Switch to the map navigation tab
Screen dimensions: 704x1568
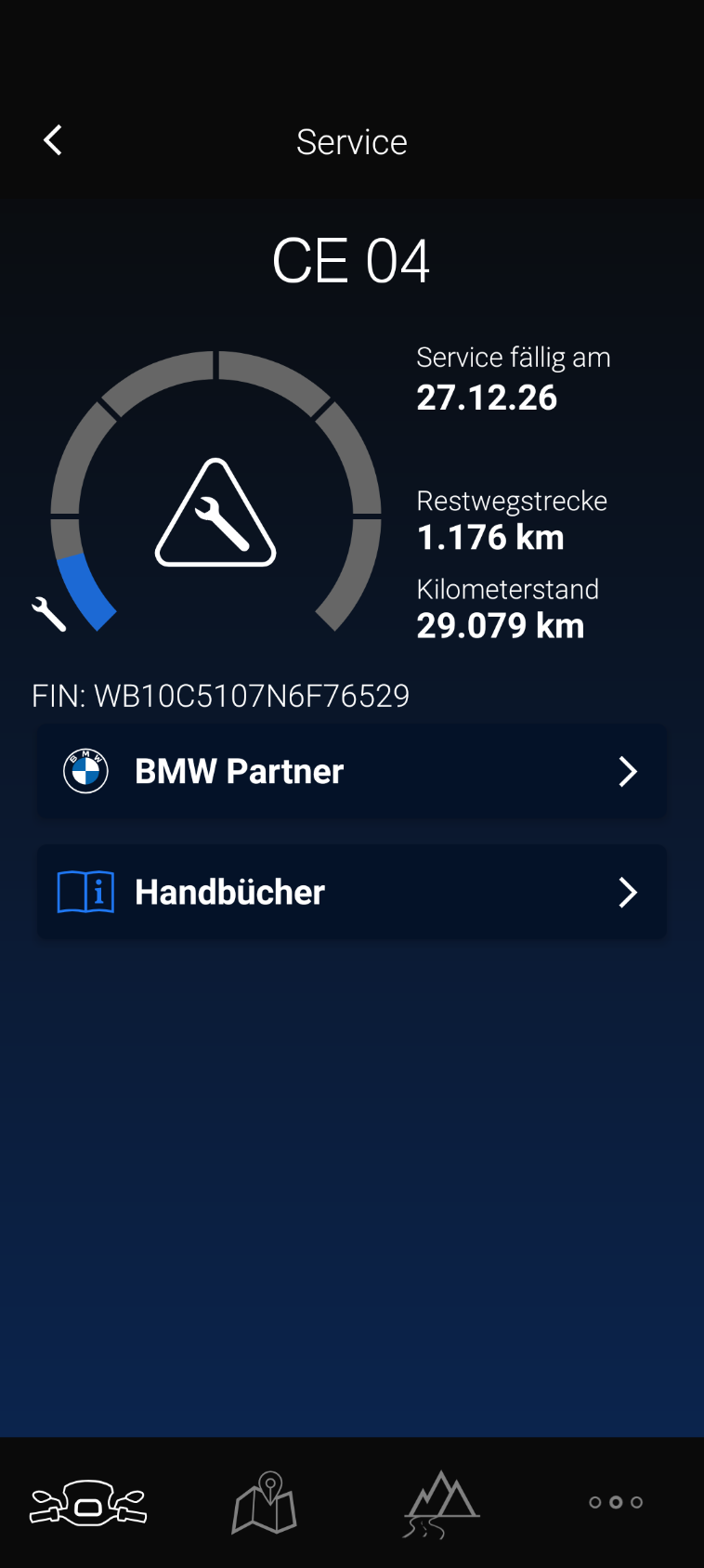[x=265, y=1502]
